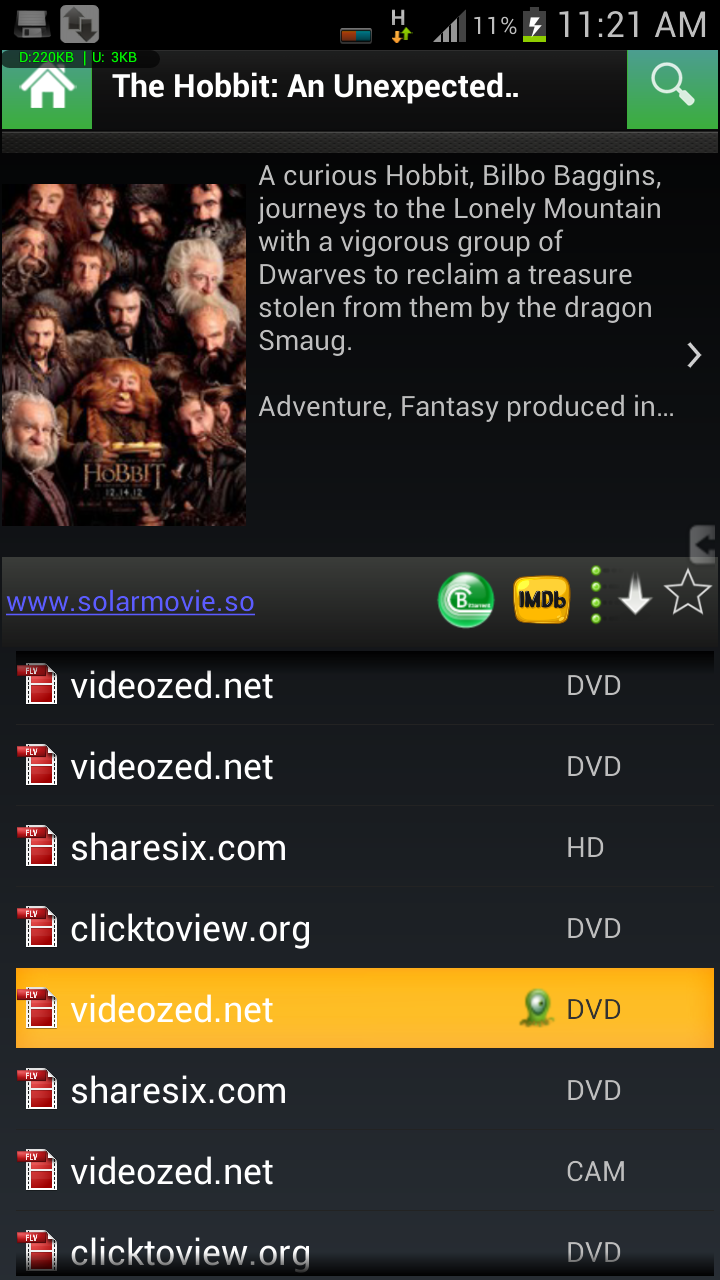Tap the download arrow icon

coord(634,598)
